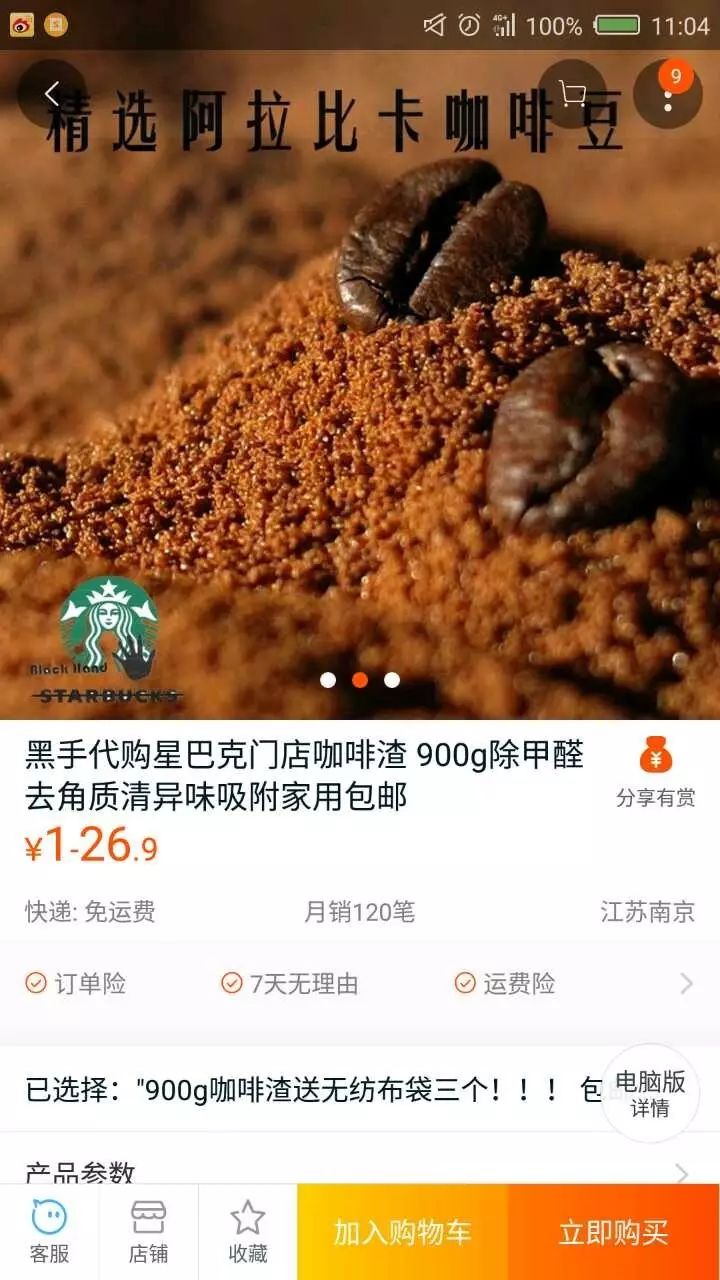This screenshot has height=1280, width=720.
Task: Contact 客服 customer service
Action: point(49,1232)
